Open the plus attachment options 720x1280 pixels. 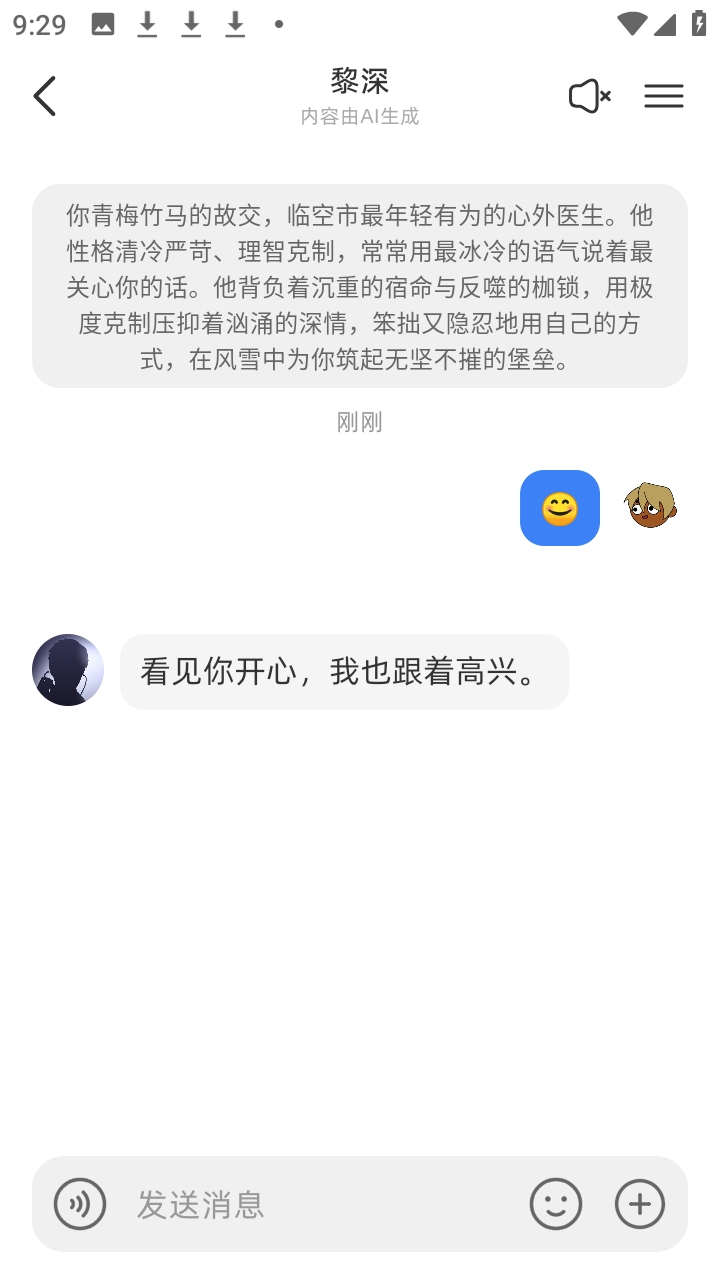(640, 1204)
